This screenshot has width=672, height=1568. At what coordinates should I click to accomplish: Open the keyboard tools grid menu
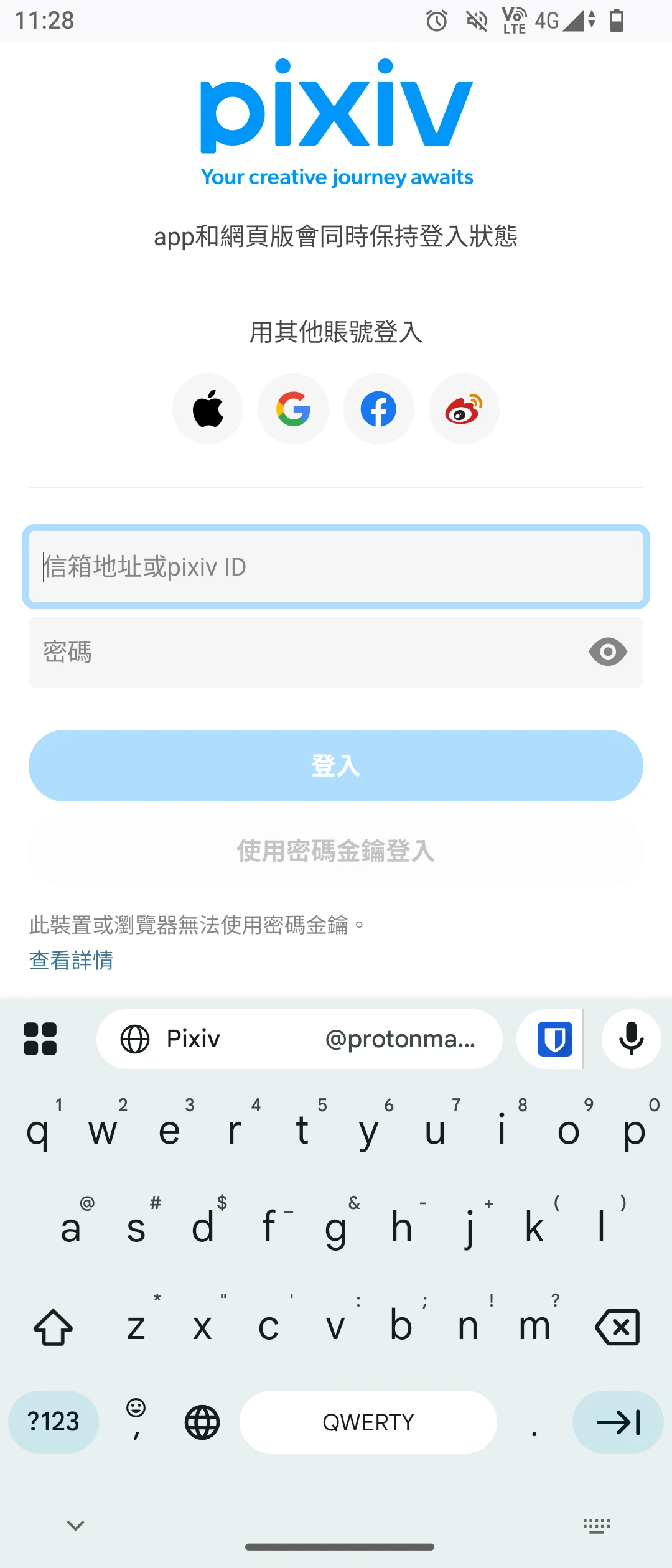tap(40, 1039)
